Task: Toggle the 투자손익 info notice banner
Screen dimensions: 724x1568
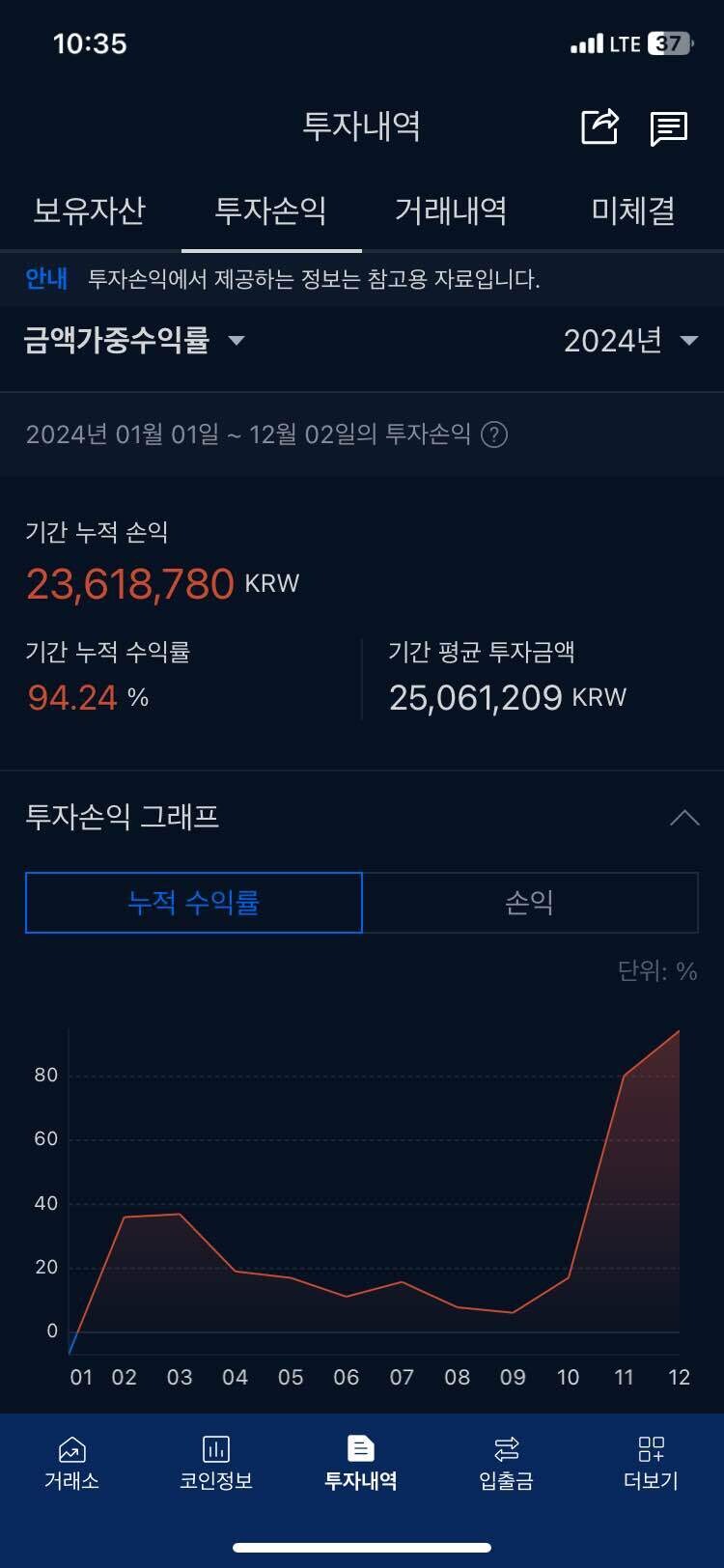Action: click(x=362, y=279)
